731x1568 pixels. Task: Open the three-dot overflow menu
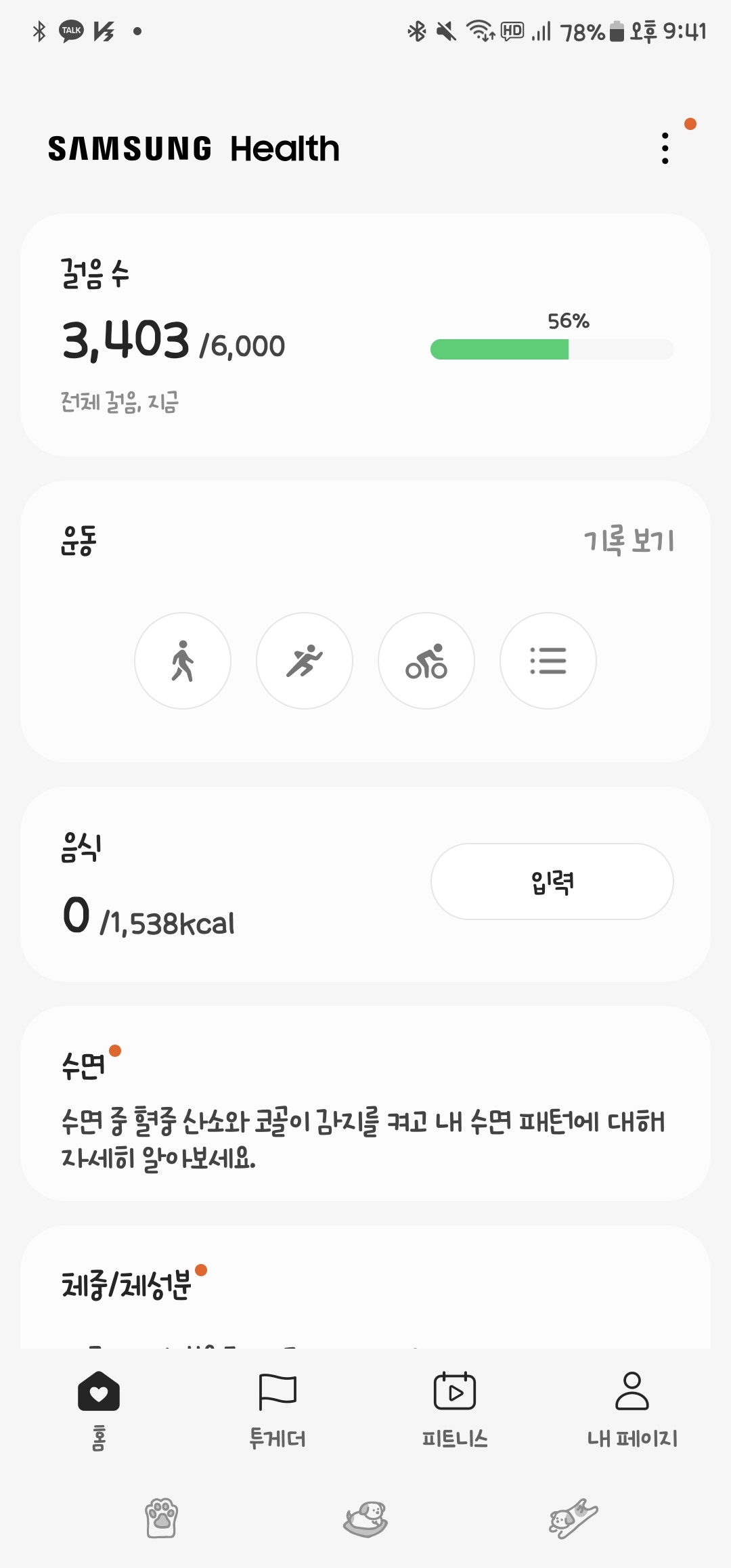(x=665, y=148)
